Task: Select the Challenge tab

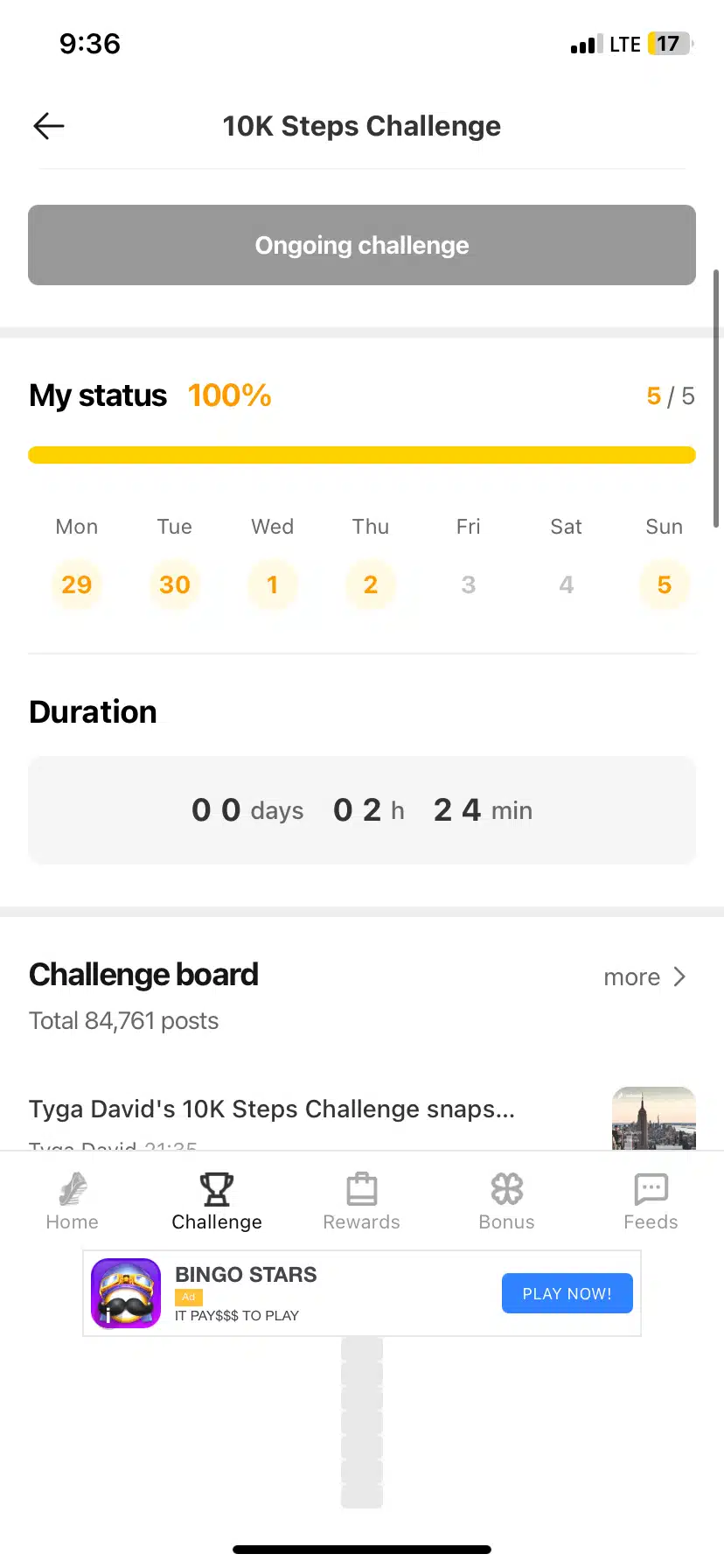Action: [x=217, y=1201]
